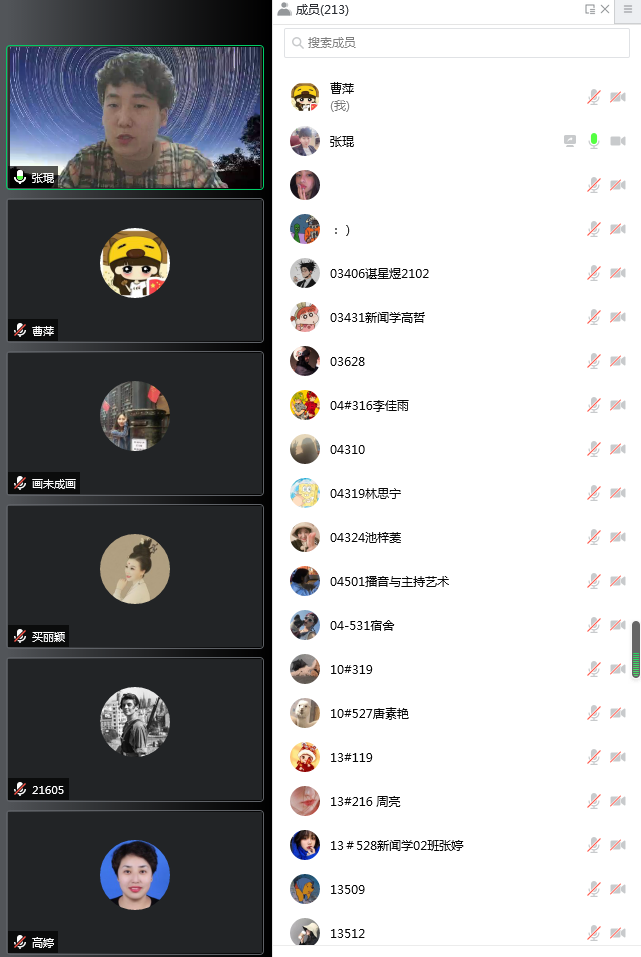Tap the member list scrollbar
This screenshot has height=957, width=641.
click(x=635, y=649)
